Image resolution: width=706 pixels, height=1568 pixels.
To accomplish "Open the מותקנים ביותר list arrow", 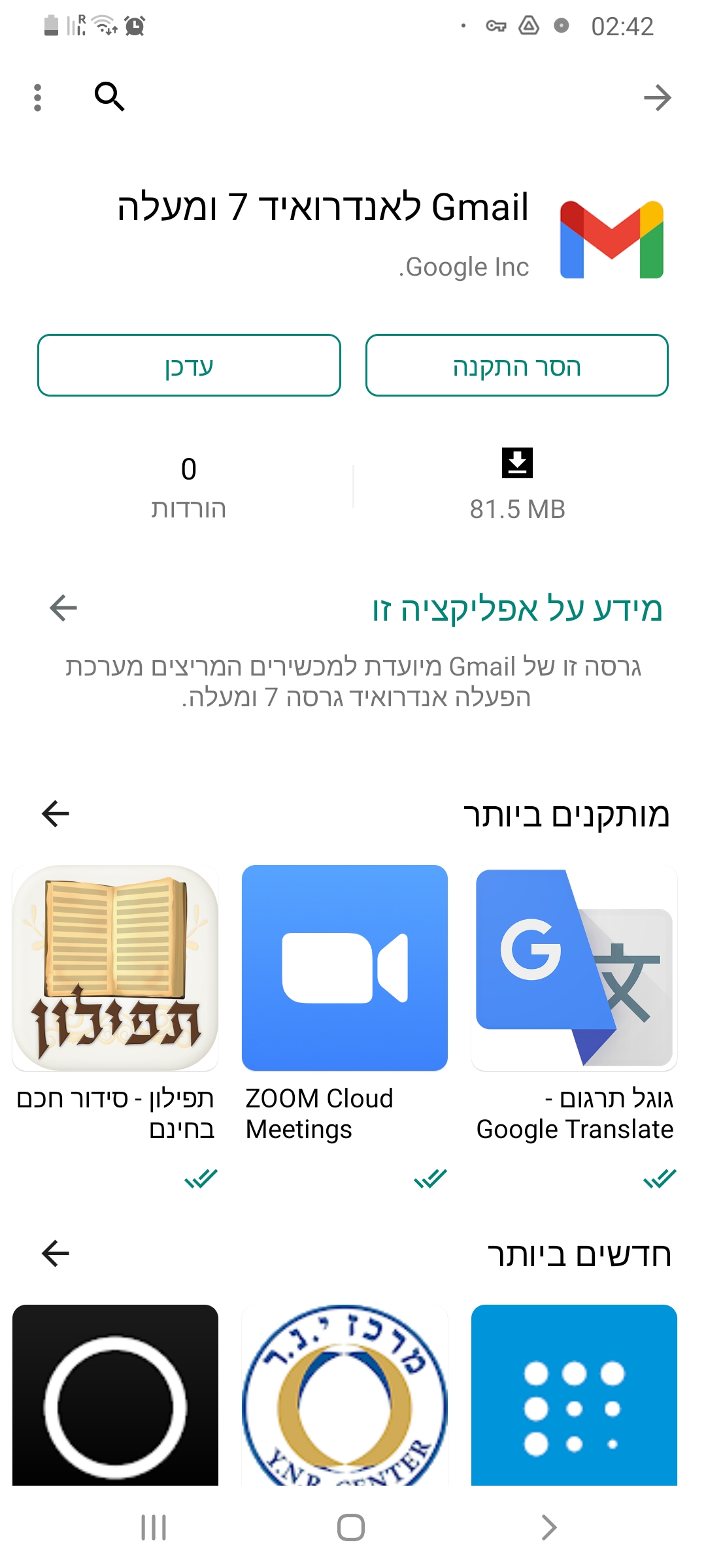I will (x=56, y=814).
